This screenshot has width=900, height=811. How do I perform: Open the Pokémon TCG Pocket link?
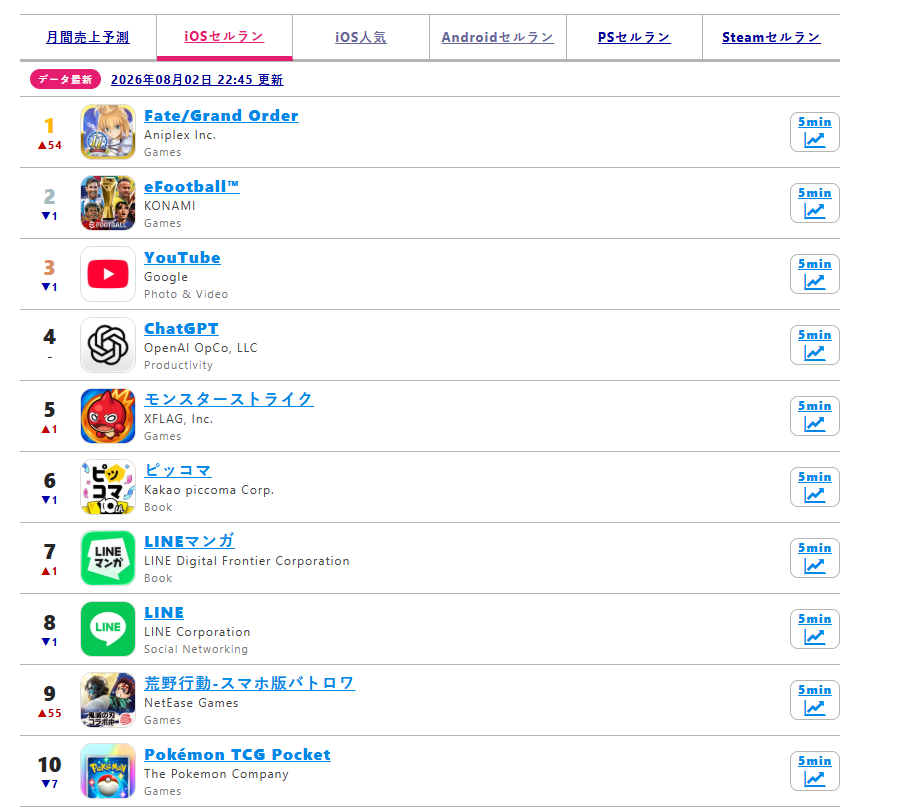point(237,754)
